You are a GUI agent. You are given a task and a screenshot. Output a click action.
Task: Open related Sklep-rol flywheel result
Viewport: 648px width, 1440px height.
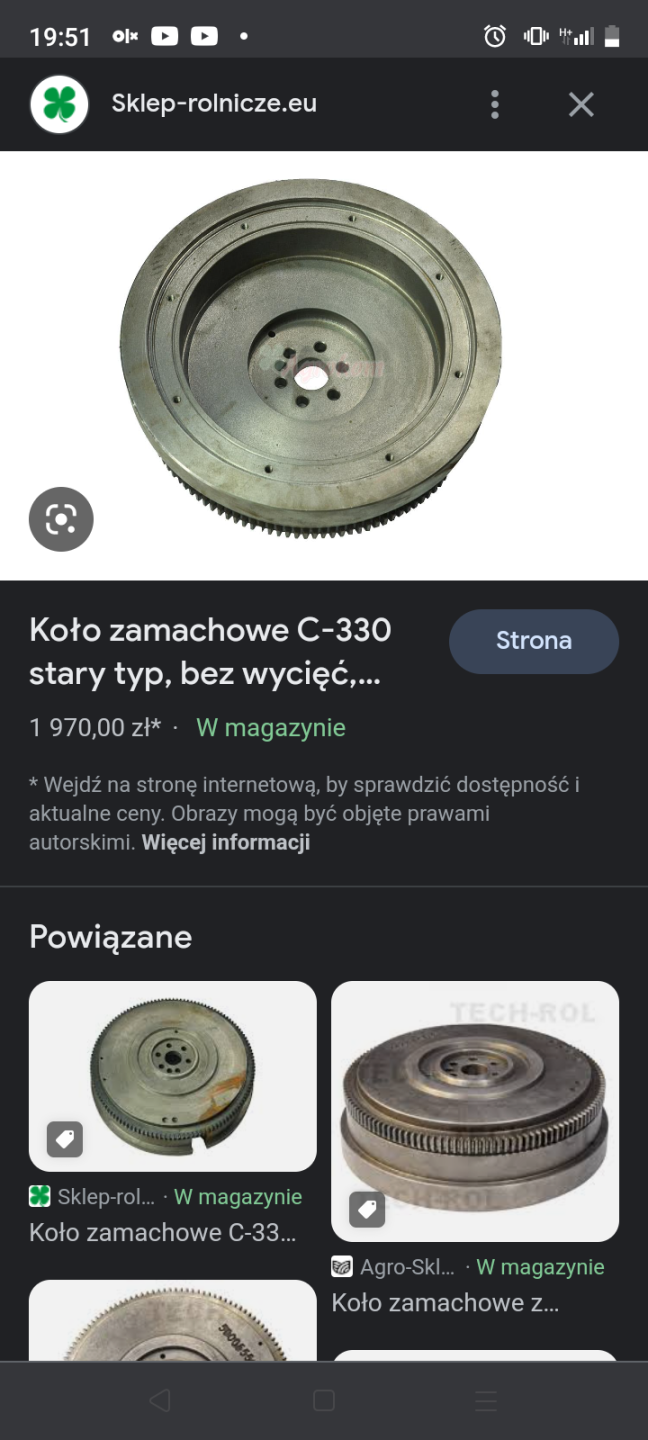(172, 1076)
